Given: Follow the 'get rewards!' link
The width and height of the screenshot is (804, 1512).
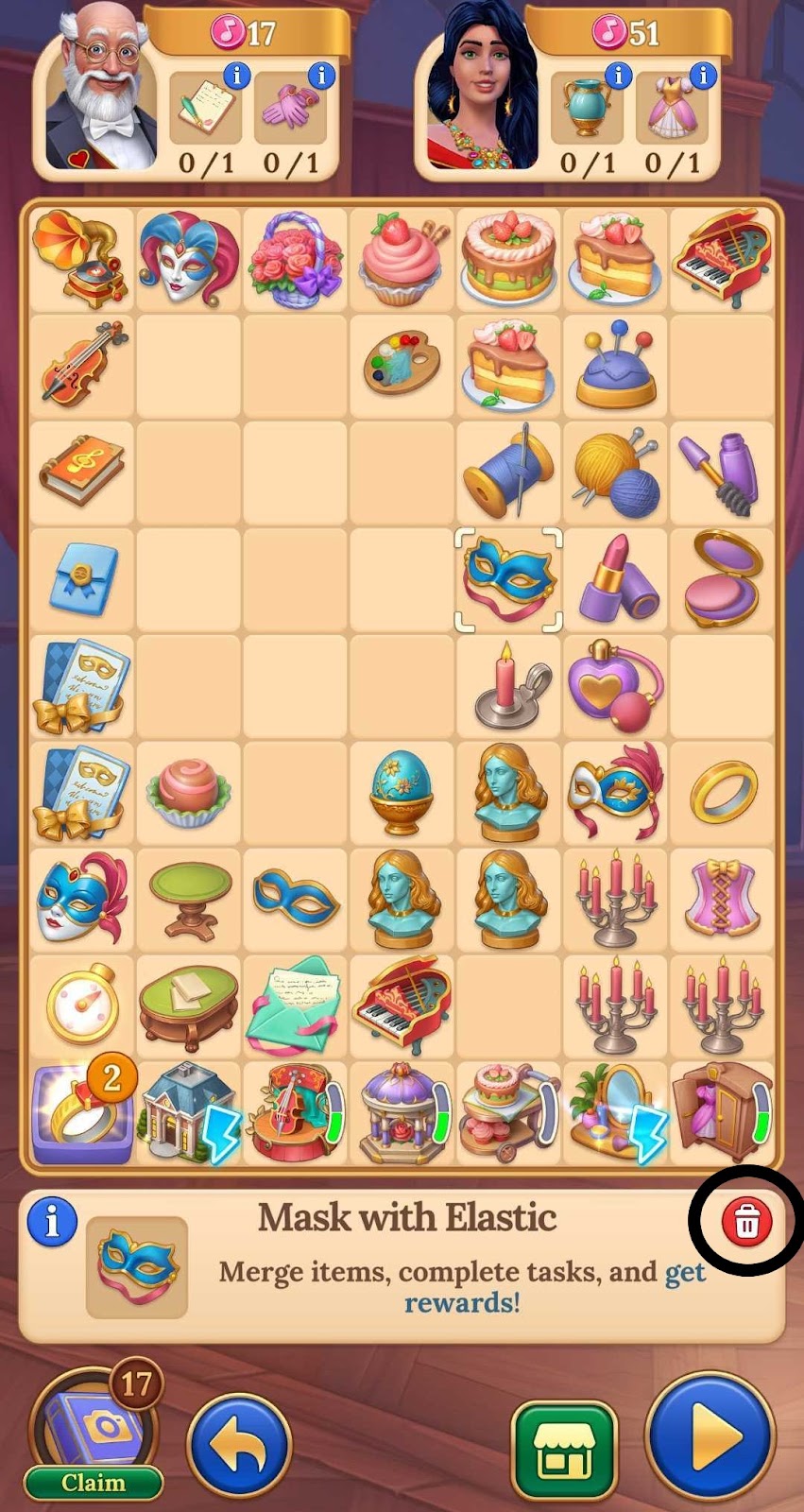Looking at the screenshot, I should 462,1302.
